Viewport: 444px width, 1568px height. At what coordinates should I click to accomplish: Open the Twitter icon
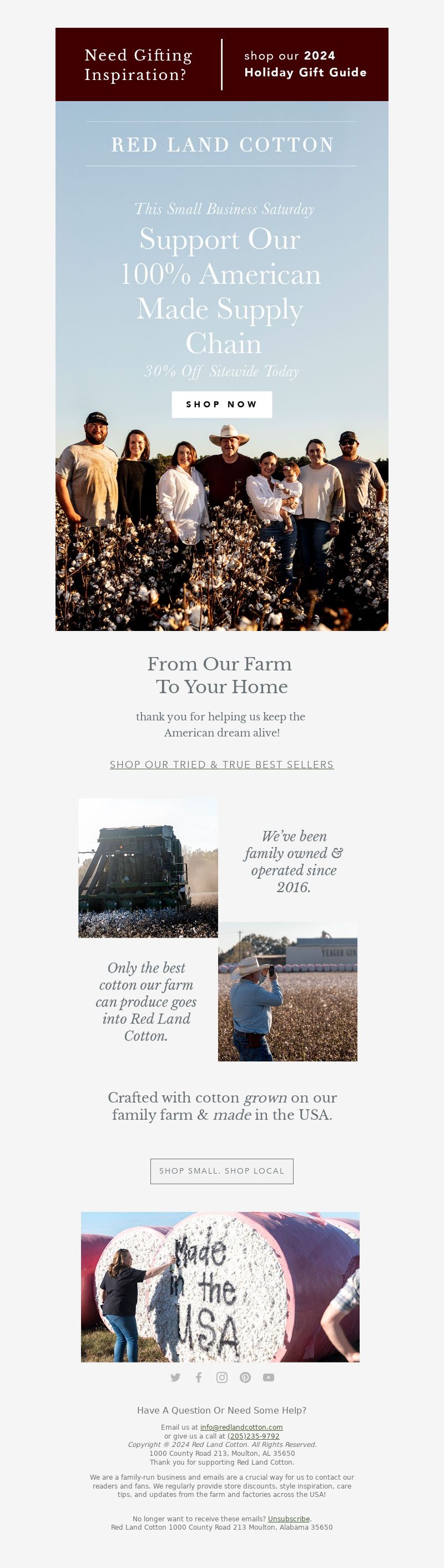pyautogui.click(x=175, y=1377)
